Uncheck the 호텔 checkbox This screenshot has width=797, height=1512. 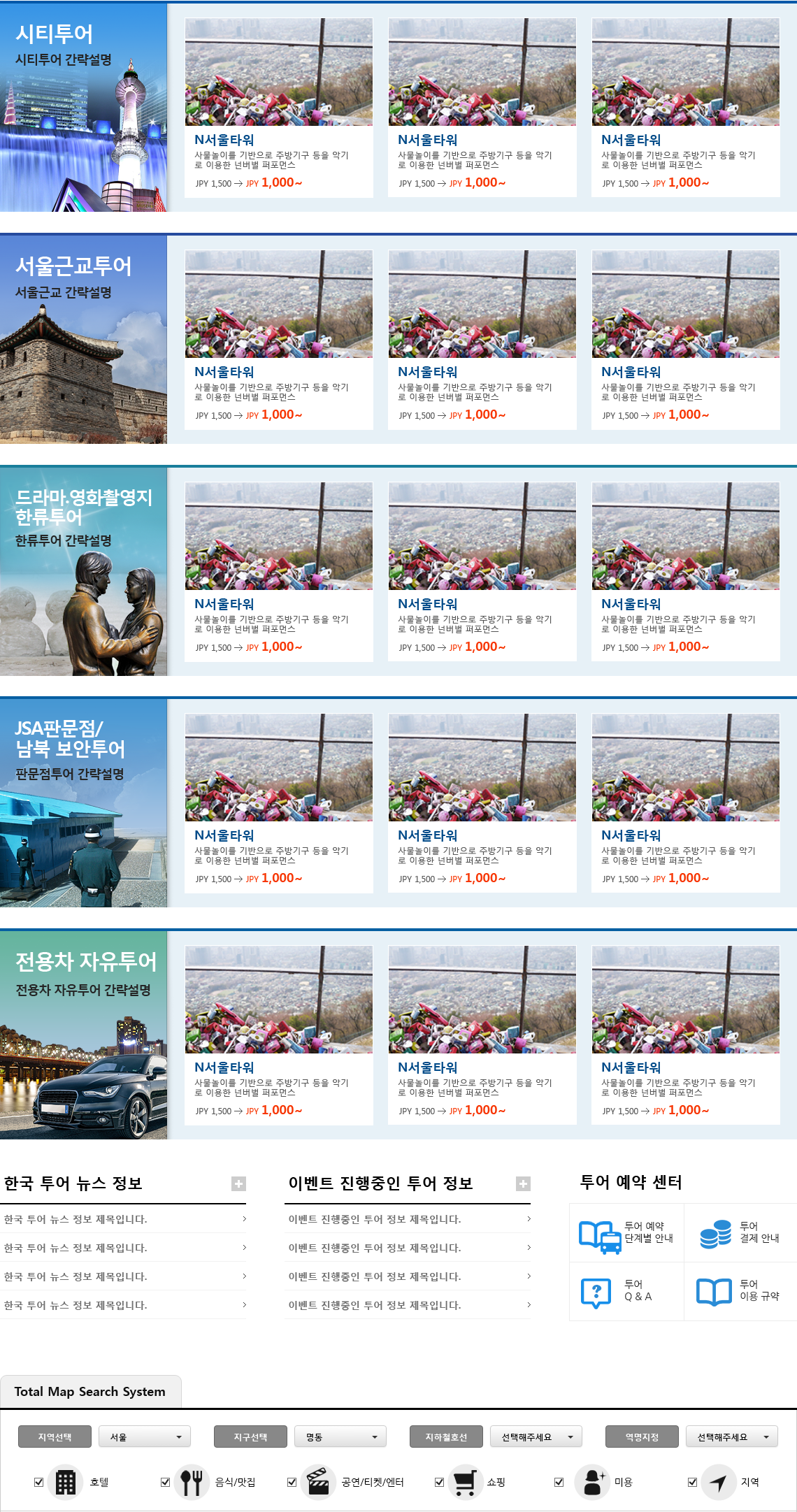point(39,1482)
